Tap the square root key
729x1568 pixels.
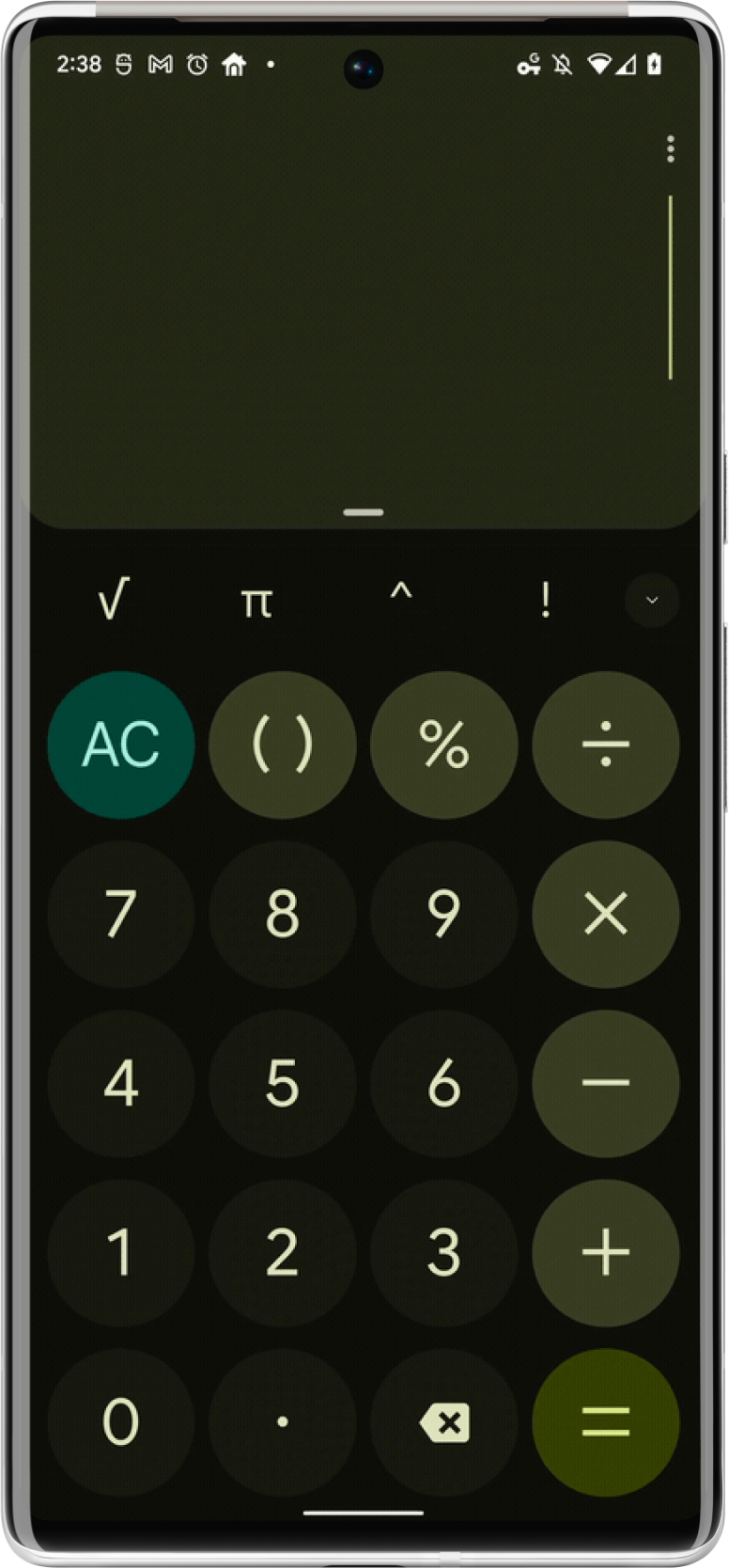point(113,600)
